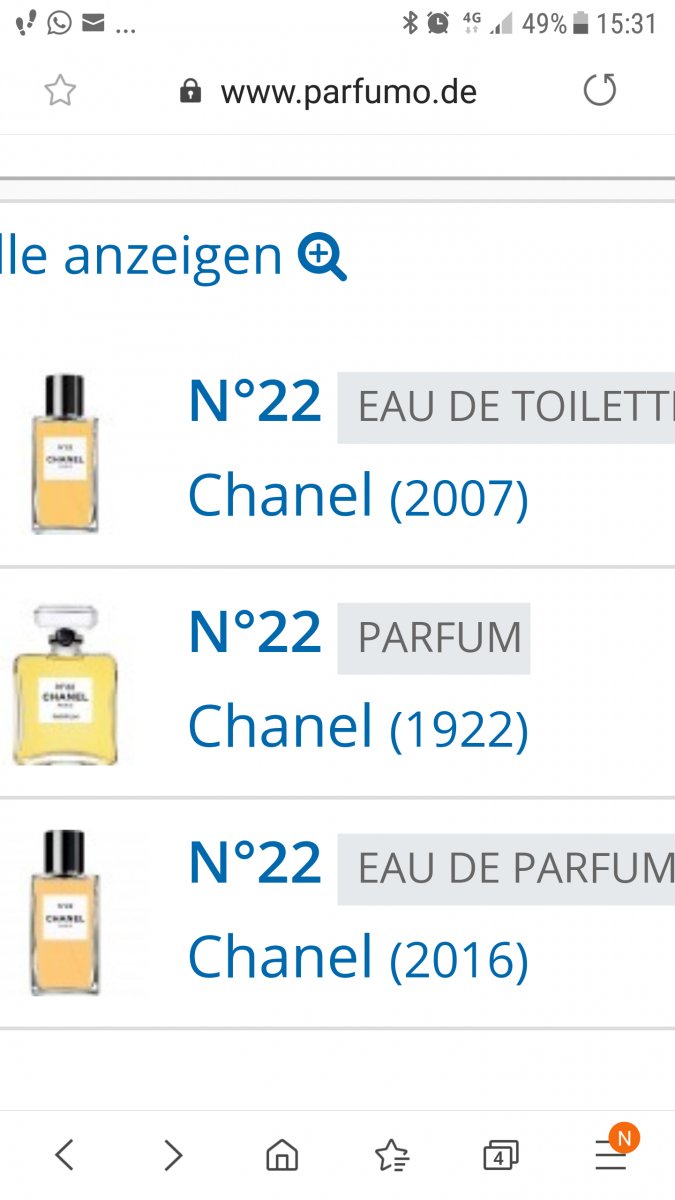Open the browser home page
The width and height of the screenshot is (675, 1200).
(x=282, y=1155)
